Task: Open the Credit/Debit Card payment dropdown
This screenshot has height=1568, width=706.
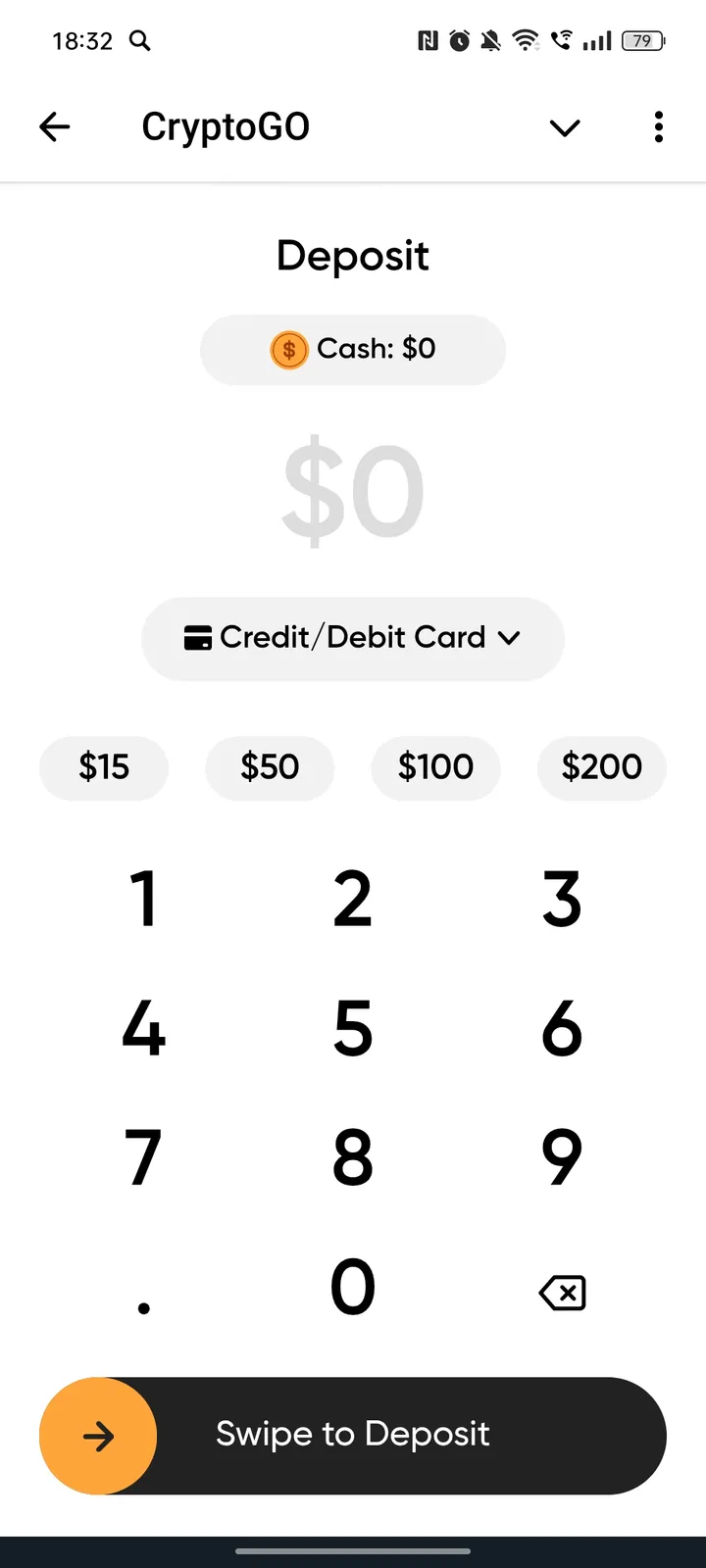Action: [353, 638]
